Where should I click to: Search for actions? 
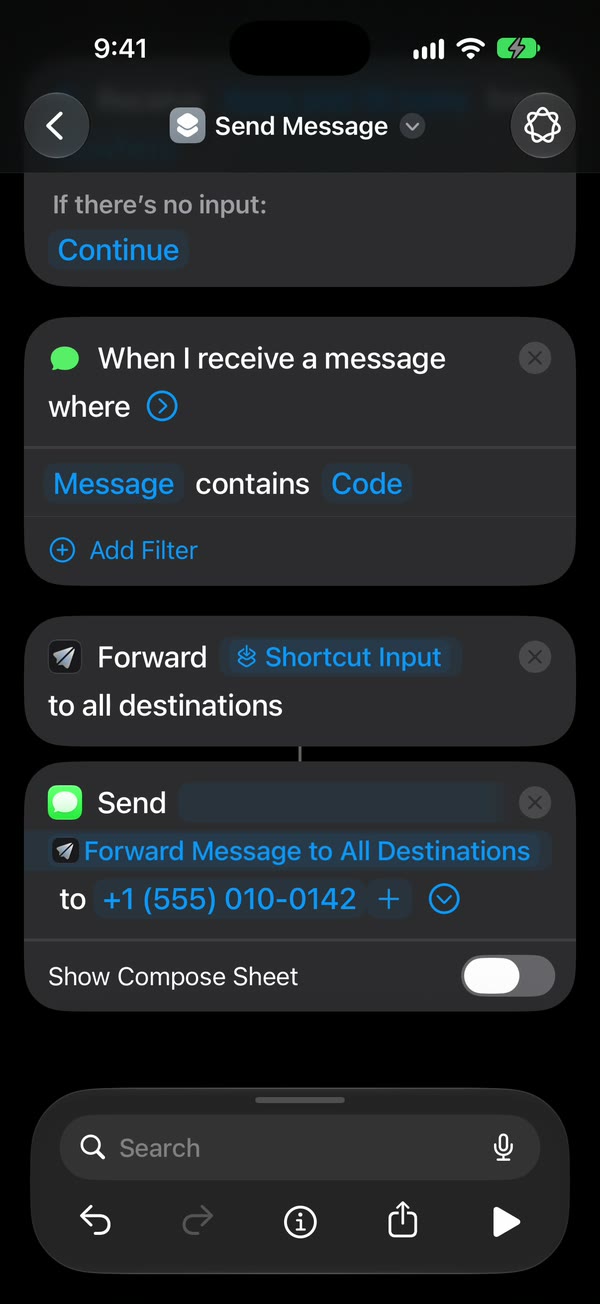coord(300,1148)
